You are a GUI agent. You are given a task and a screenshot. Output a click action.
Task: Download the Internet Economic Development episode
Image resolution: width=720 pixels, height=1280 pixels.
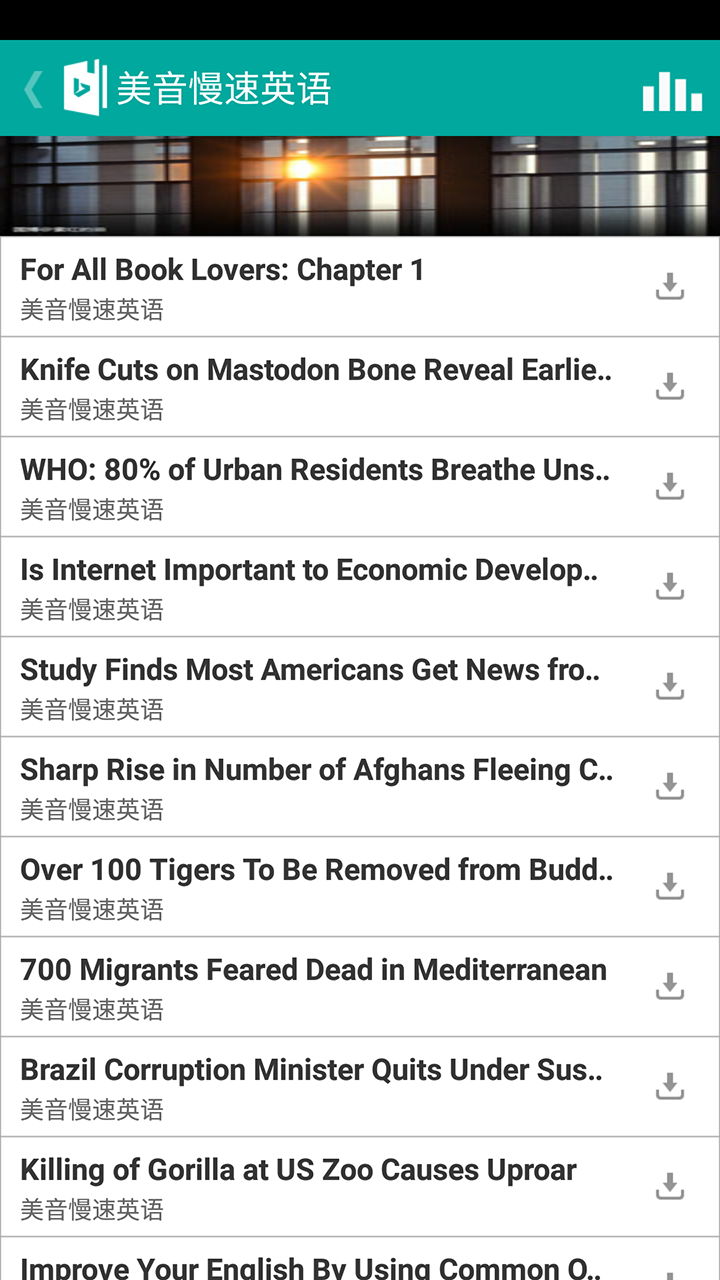tap(669, 587)
